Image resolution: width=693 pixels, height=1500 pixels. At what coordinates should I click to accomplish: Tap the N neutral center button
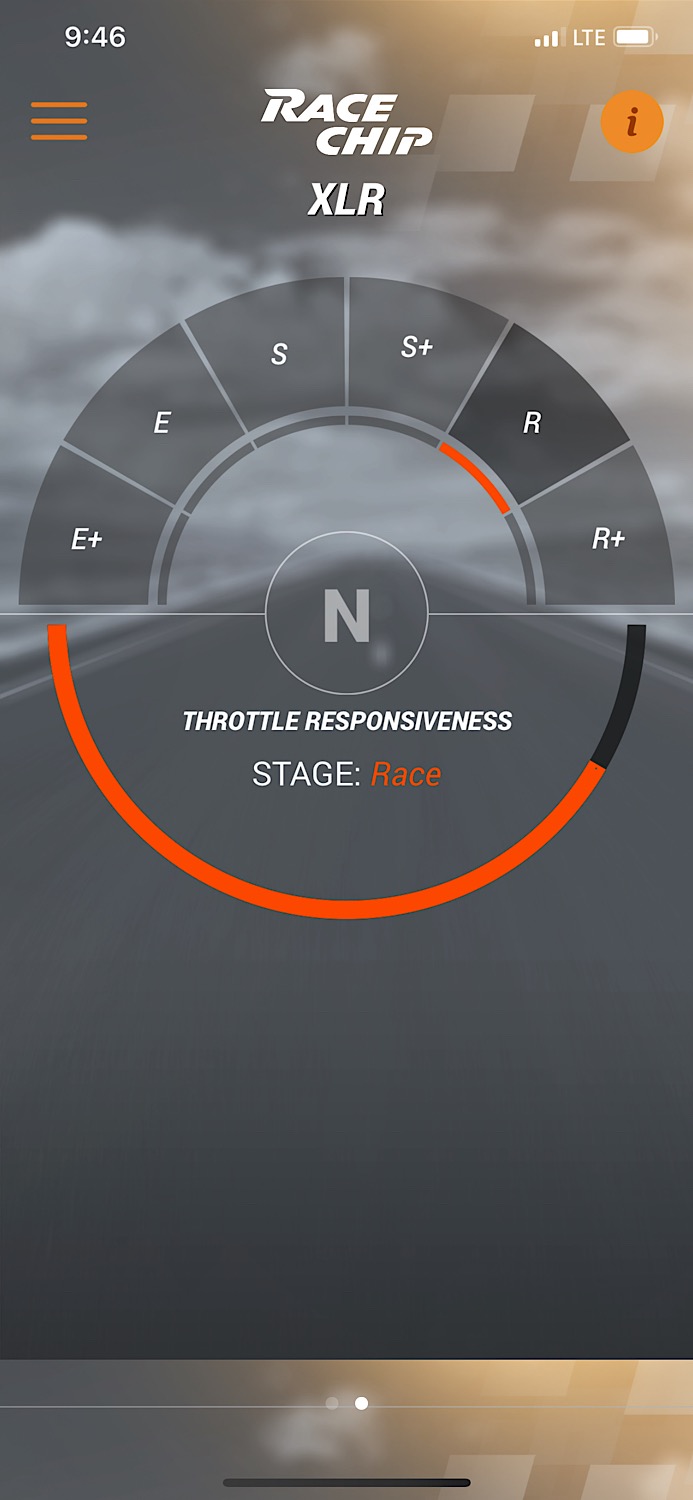point(347,613)
